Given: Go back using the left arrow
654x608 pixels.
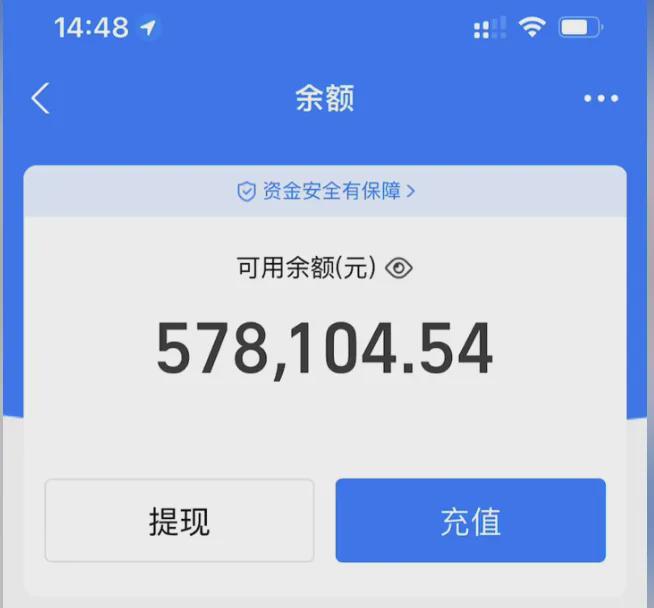Looking at the screenshot, I should pyautogui.click(x=41, y=98).
